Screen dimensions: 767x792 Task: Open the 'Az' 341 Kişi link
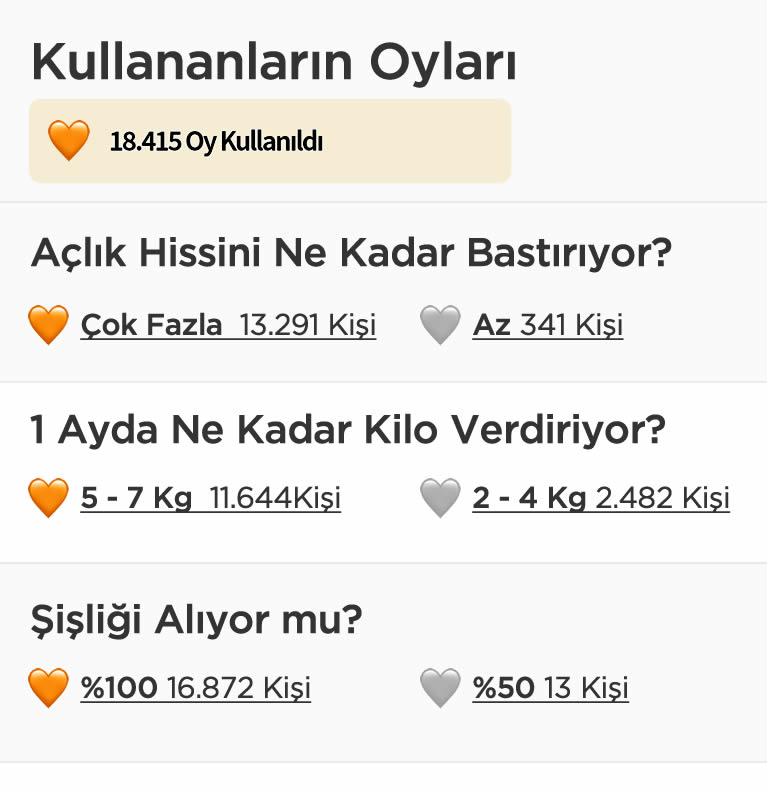pos(547,325)
